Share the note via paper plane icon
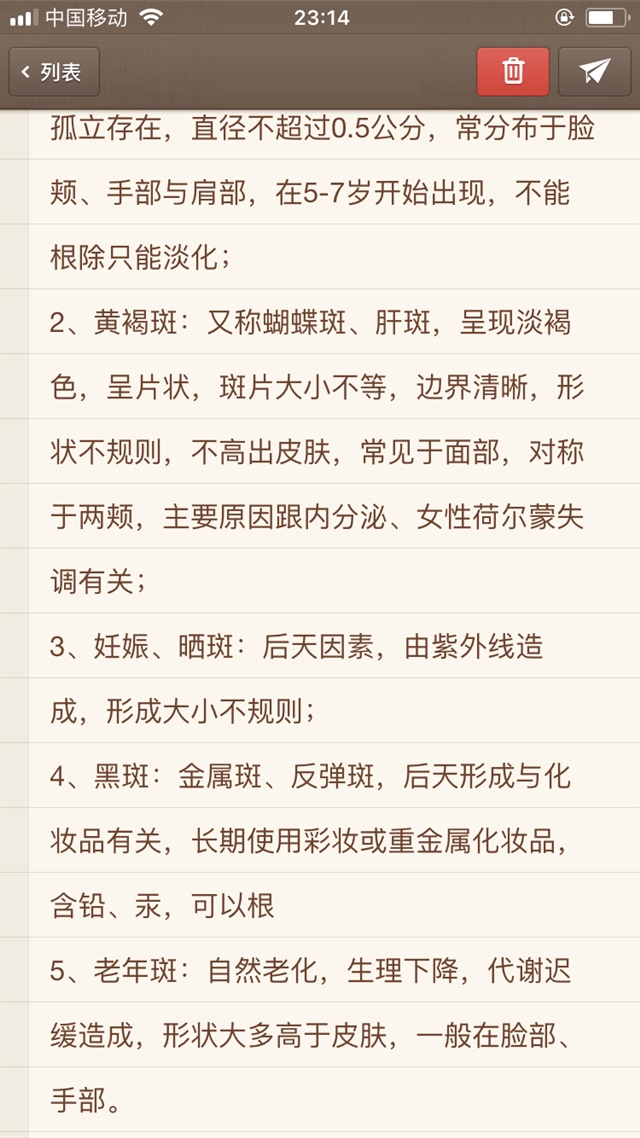Image resolution: width=640 pixels, height=1138 pixels. 594,72
